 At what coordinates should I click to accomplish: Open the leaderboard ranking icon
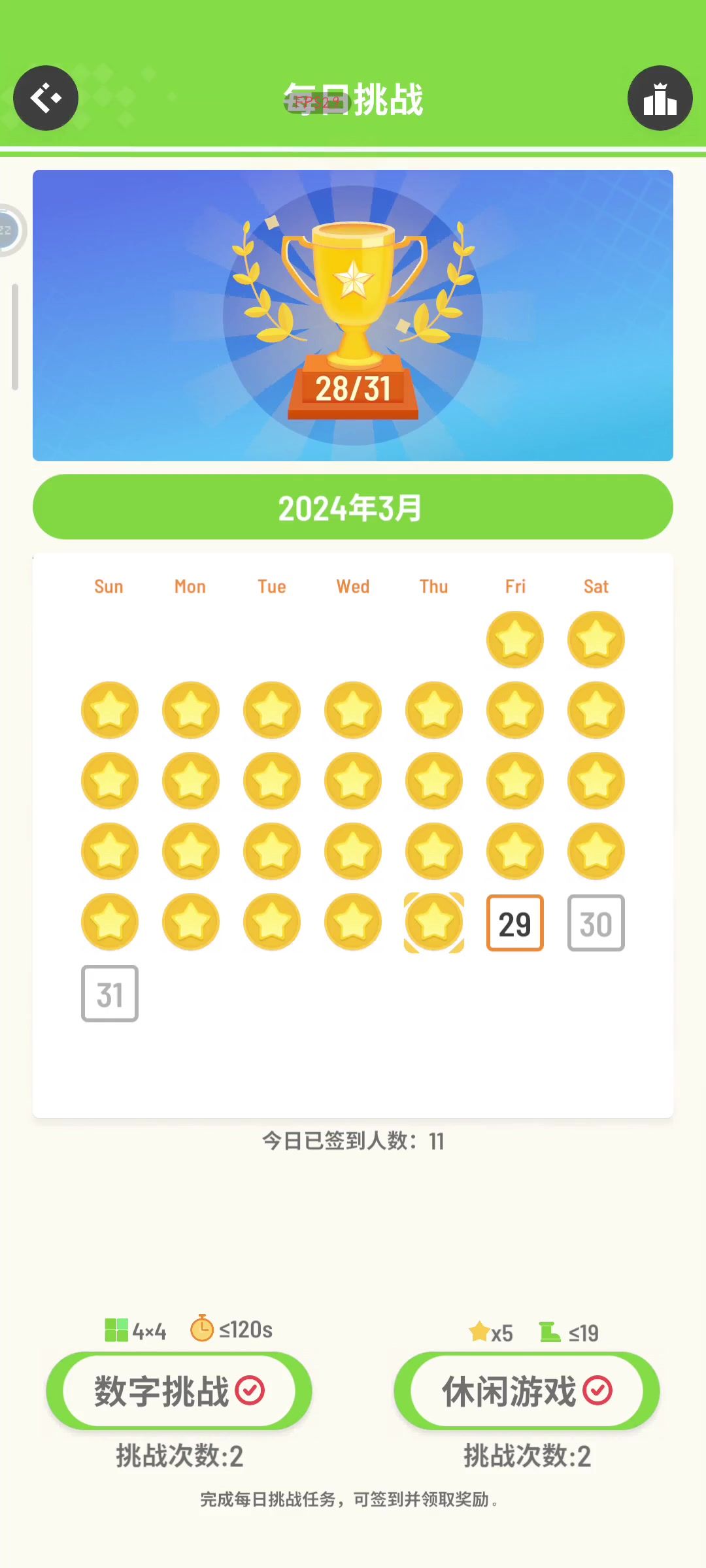pos(660,98)
